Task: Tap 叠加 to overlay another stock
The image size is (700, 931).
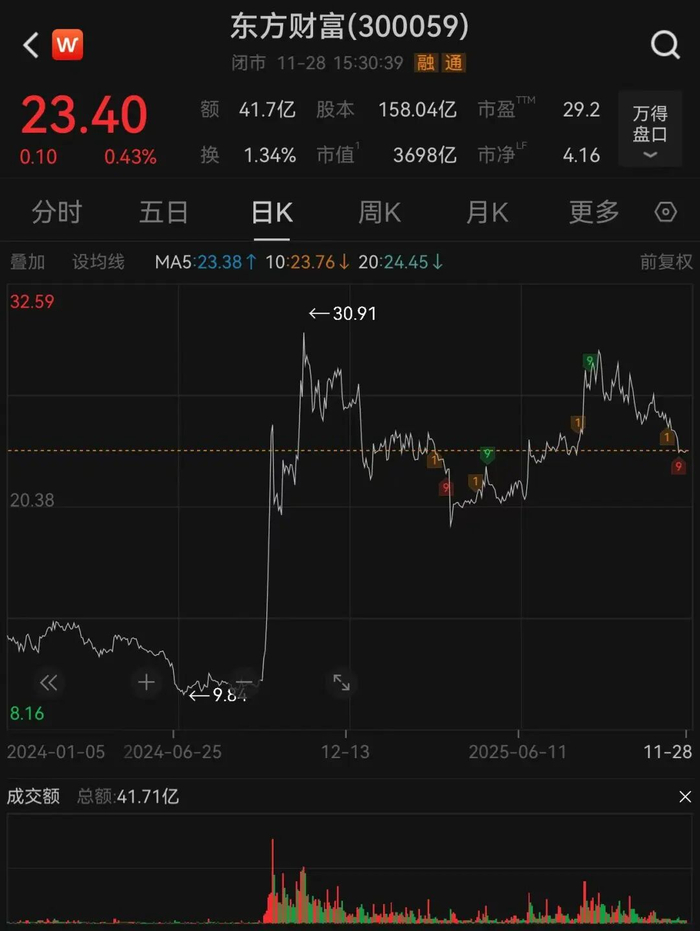Action: pyautogui.click(x=28, y=262)
